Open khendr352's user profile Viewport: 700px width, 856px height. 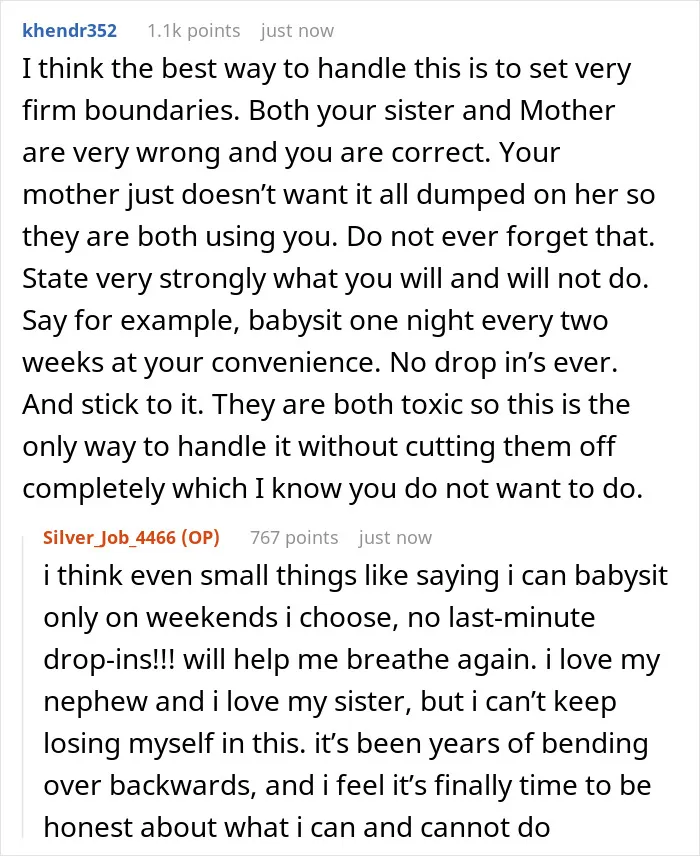tap(69, 31)
